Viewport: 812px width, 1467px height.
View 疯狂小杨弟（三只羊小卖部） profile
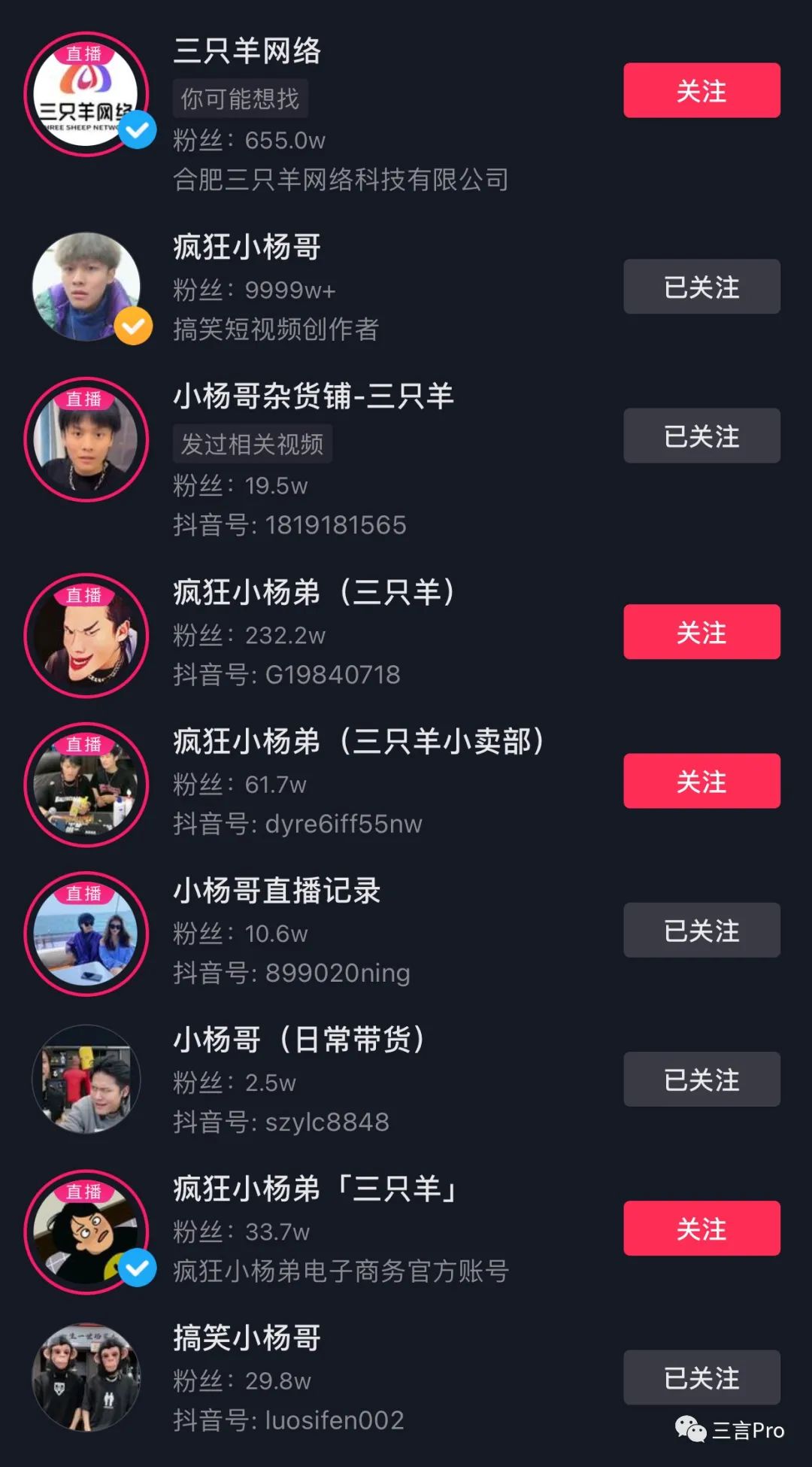358,741
